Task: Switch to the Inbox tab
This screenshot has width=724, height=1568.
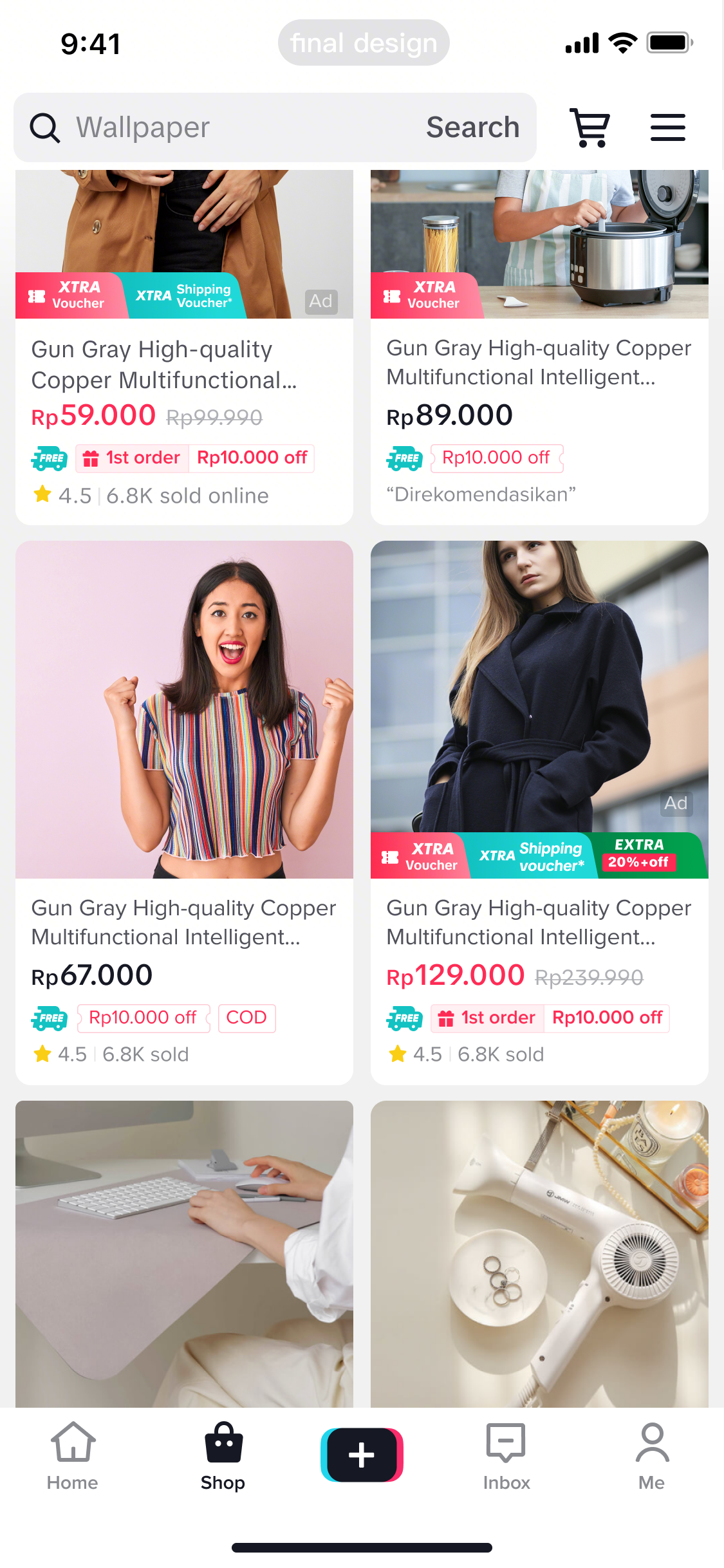Action: [x=506, y=1456]
